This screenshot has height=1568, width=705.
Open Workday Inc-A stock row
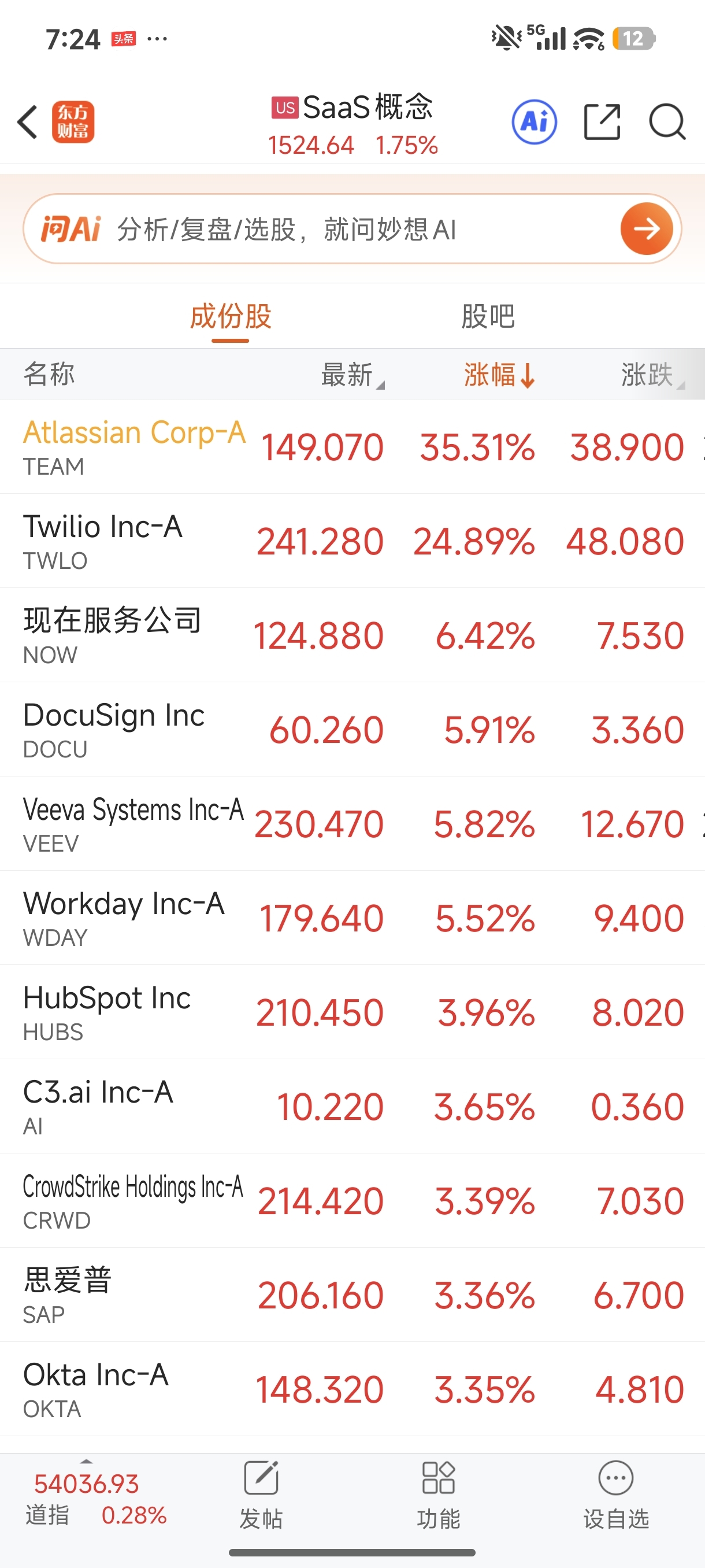pyautogui.click(x=352, y=918)
